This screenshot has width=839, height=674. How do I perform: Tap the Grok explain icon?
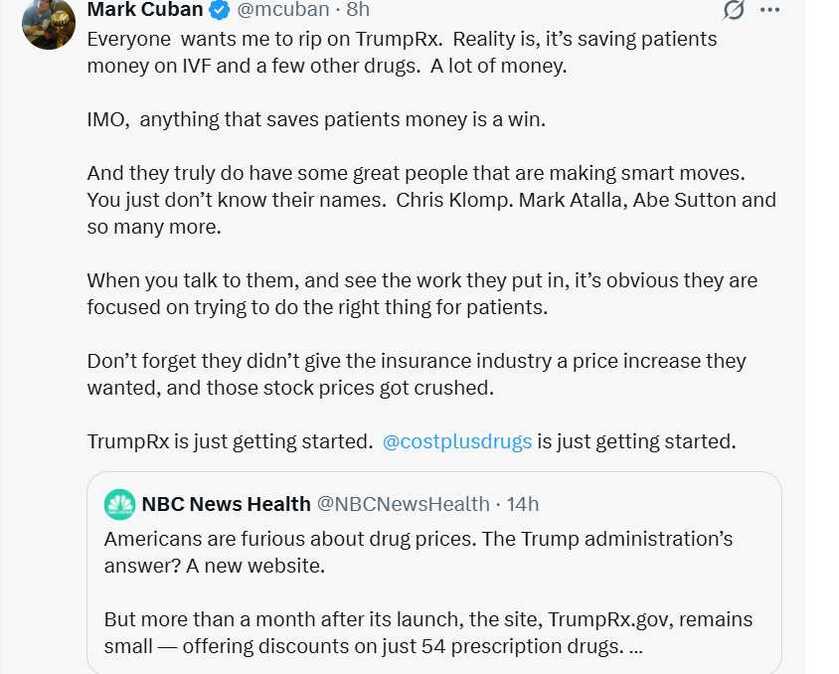tap(734, 10)
